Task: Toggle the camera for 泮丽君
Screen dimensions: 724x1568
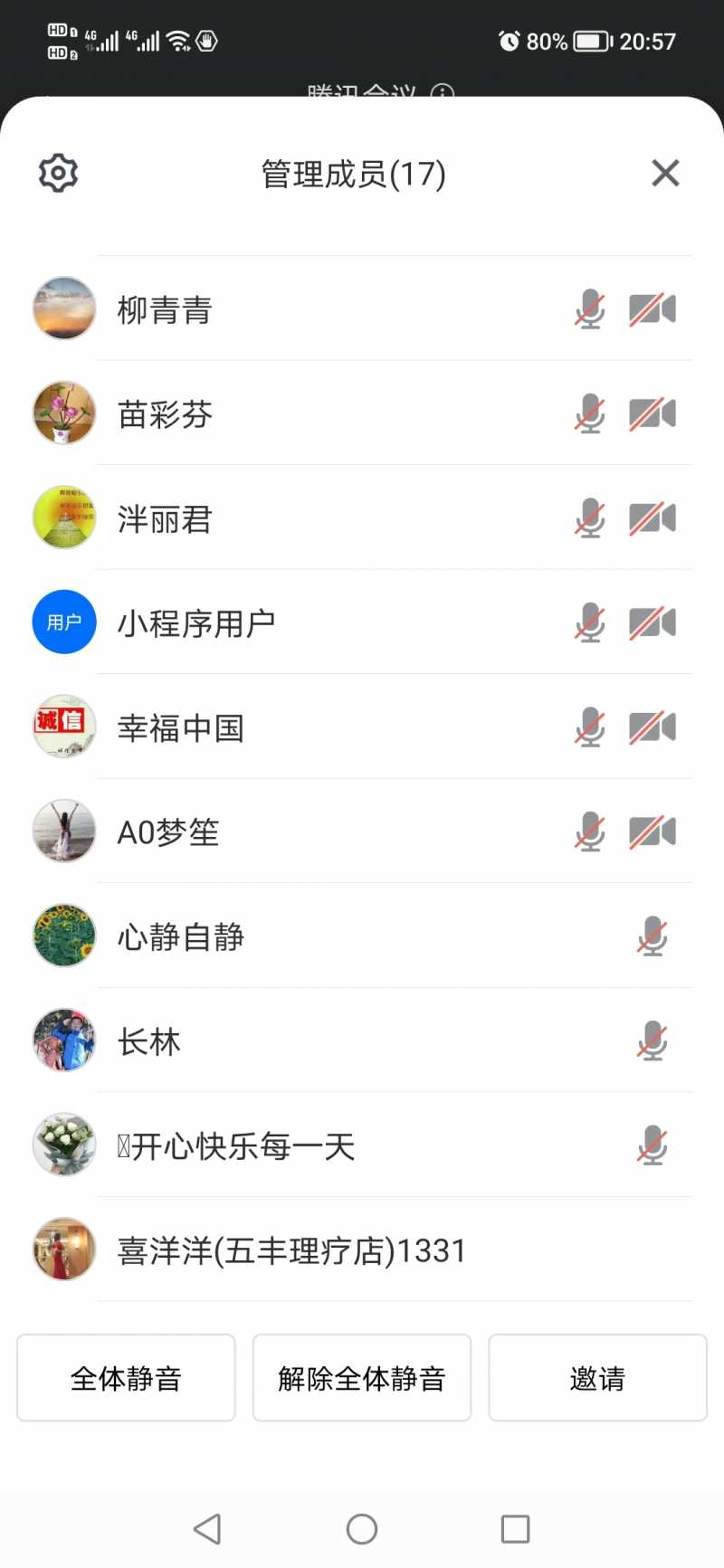Action: coord(653,518)
